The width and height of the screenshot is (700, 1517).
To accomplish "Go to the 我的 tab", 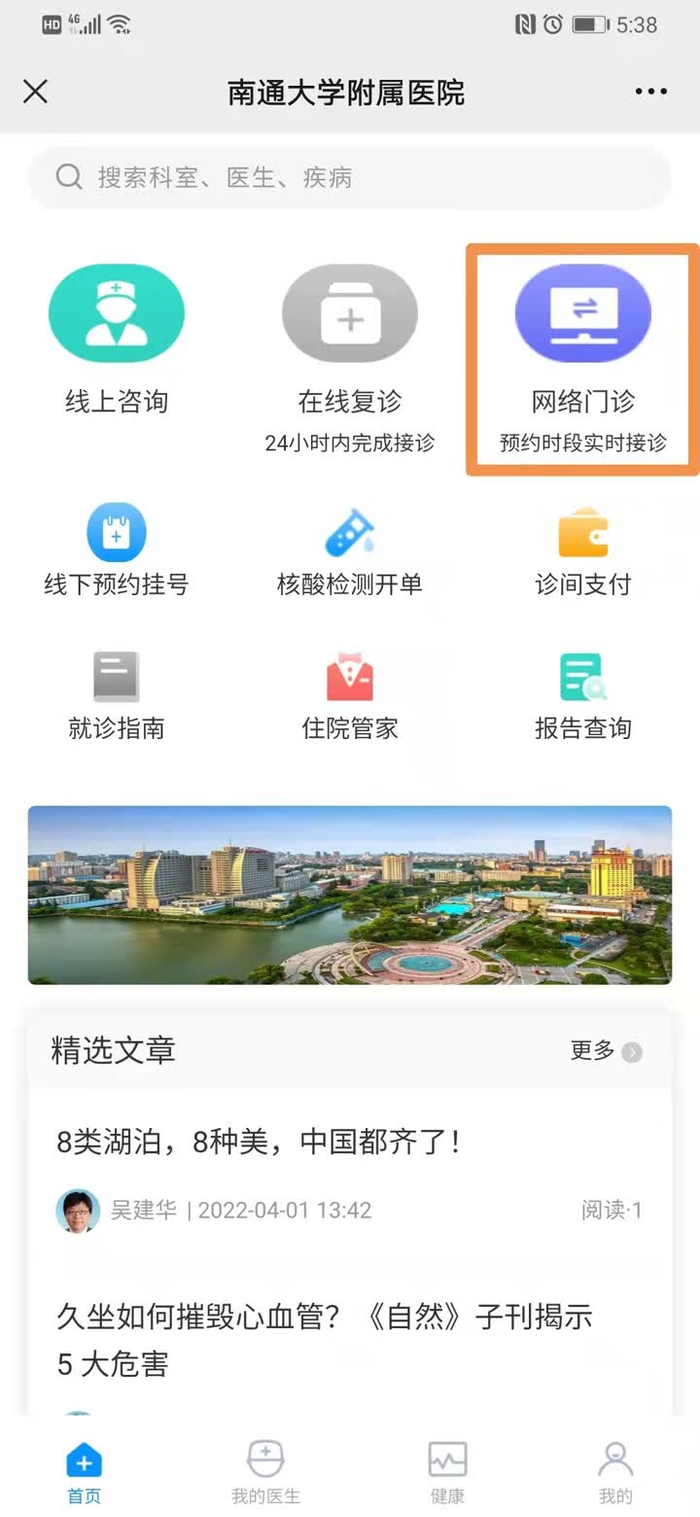I will [x=615, y=1472].
